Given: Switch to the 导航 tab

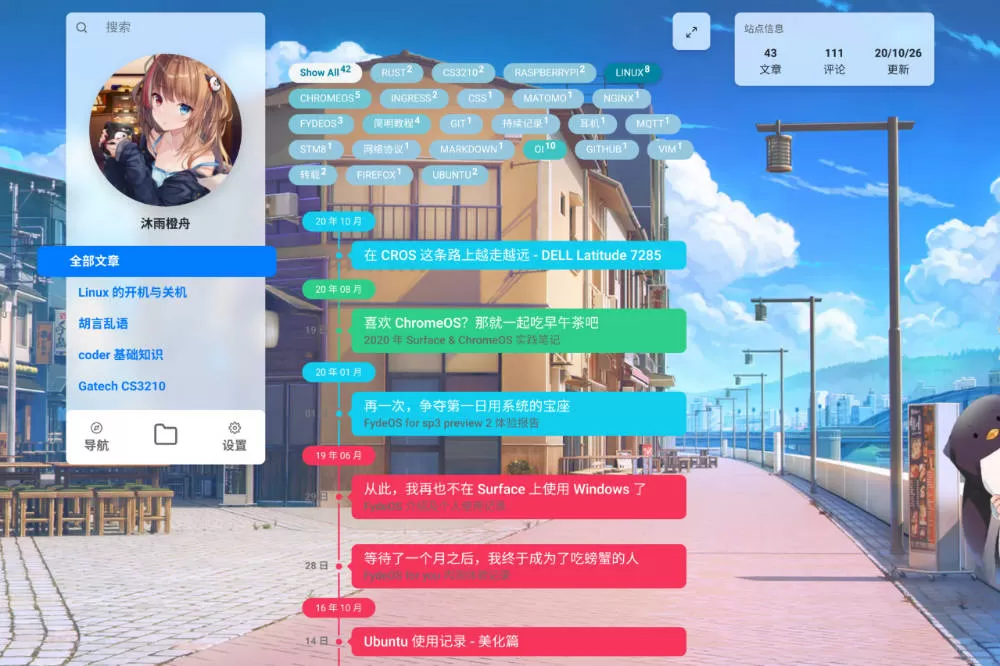Looking at the screenshot, I should pos(97,436).
